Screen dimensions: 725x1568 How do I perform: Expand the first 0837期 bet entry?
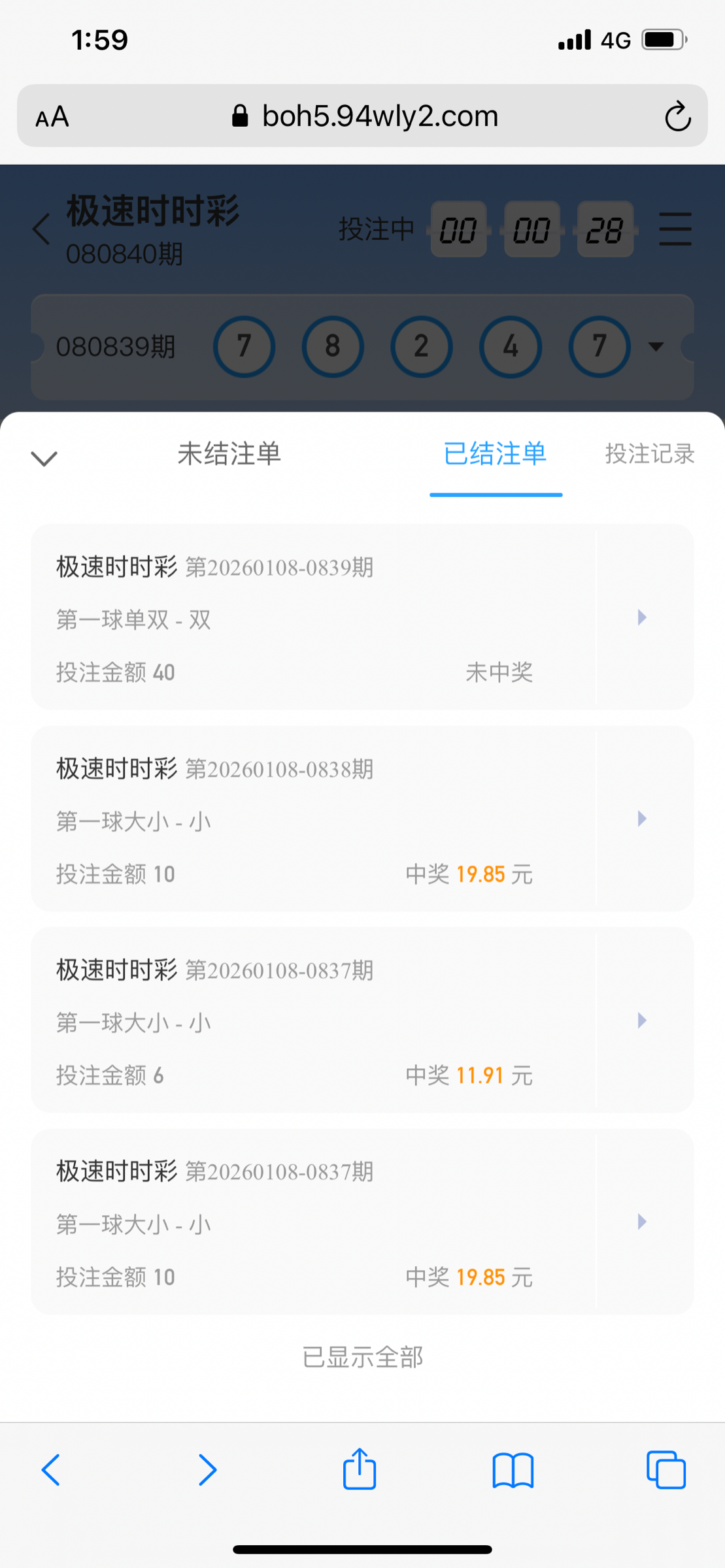642,1021
